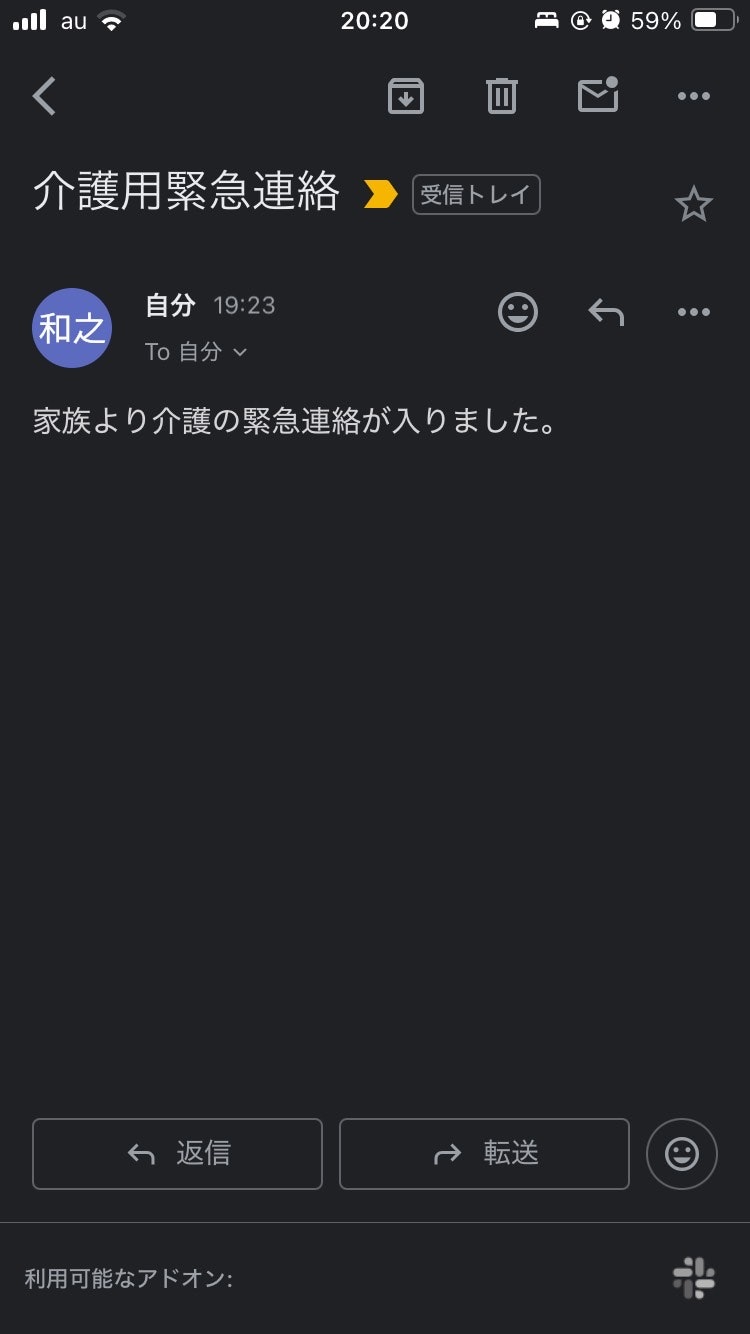This screenshot has height=1334, width=750.
Task: Toggle the smiley icon beside the forward button
Action: [681, 1154]
